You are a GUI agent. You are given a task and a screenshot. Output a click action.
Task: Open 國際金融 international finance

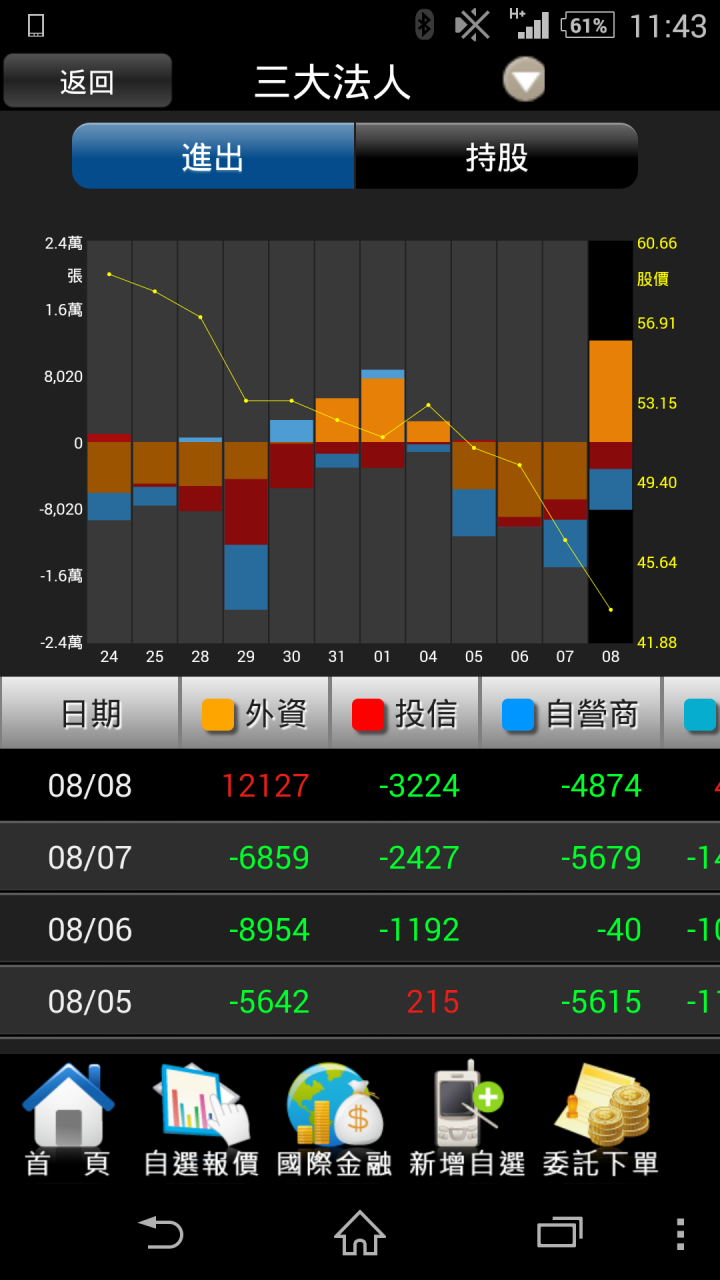coord(334,1120)
